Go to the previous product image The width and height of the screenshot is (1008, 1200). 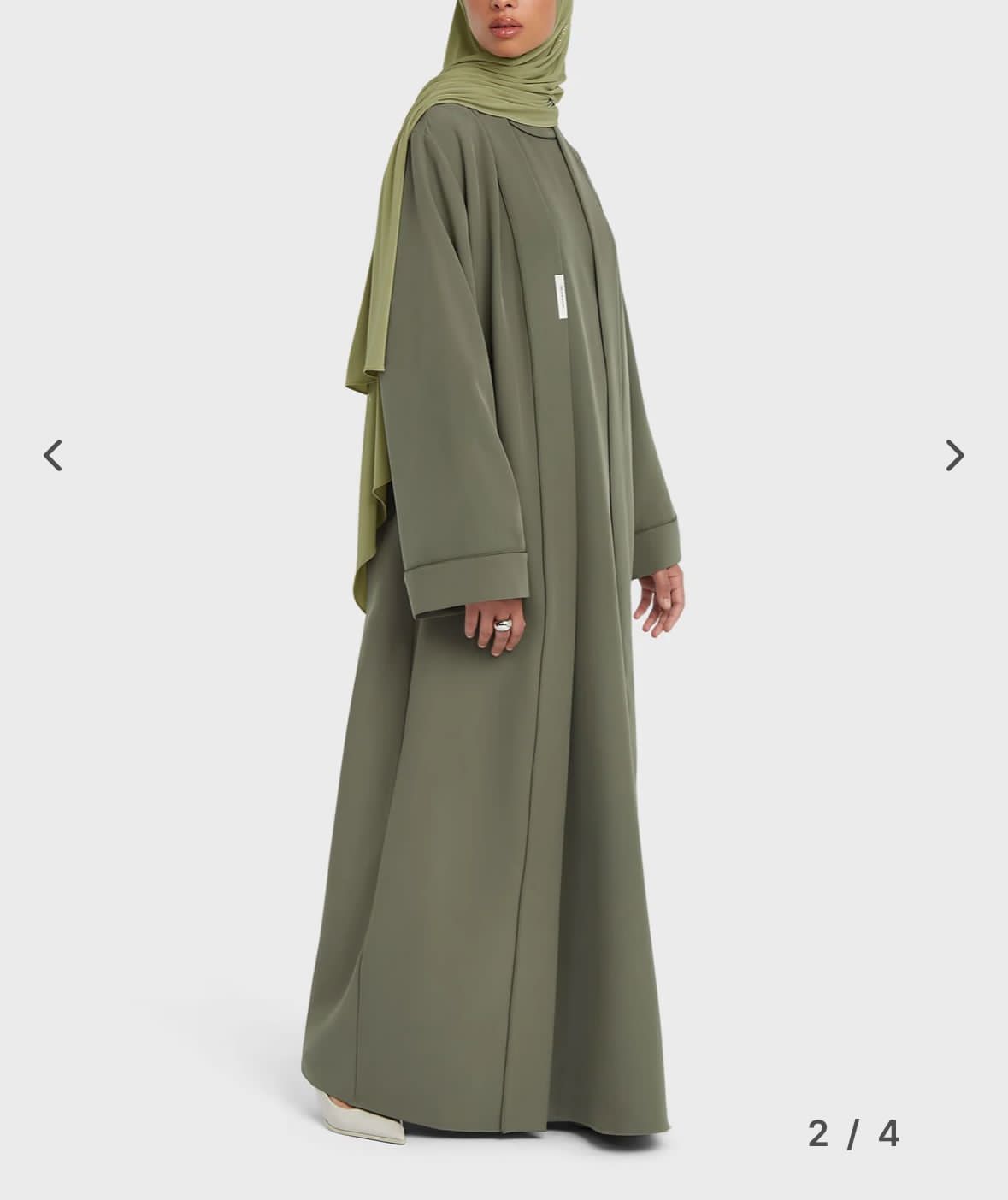(53, 455)
